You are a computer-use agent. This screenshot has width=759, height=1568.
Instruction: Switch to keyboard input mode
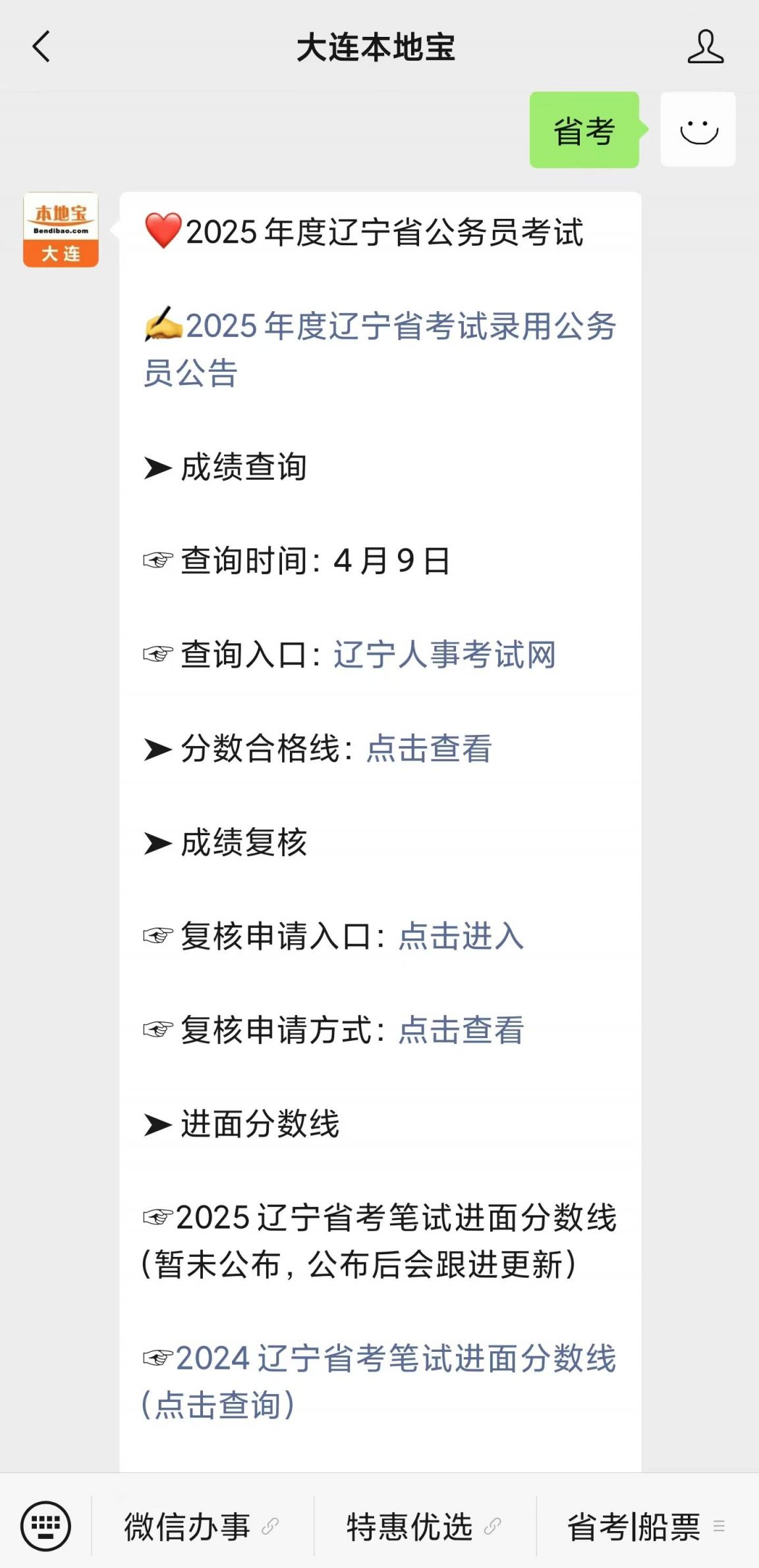(x=45, y=1526)
